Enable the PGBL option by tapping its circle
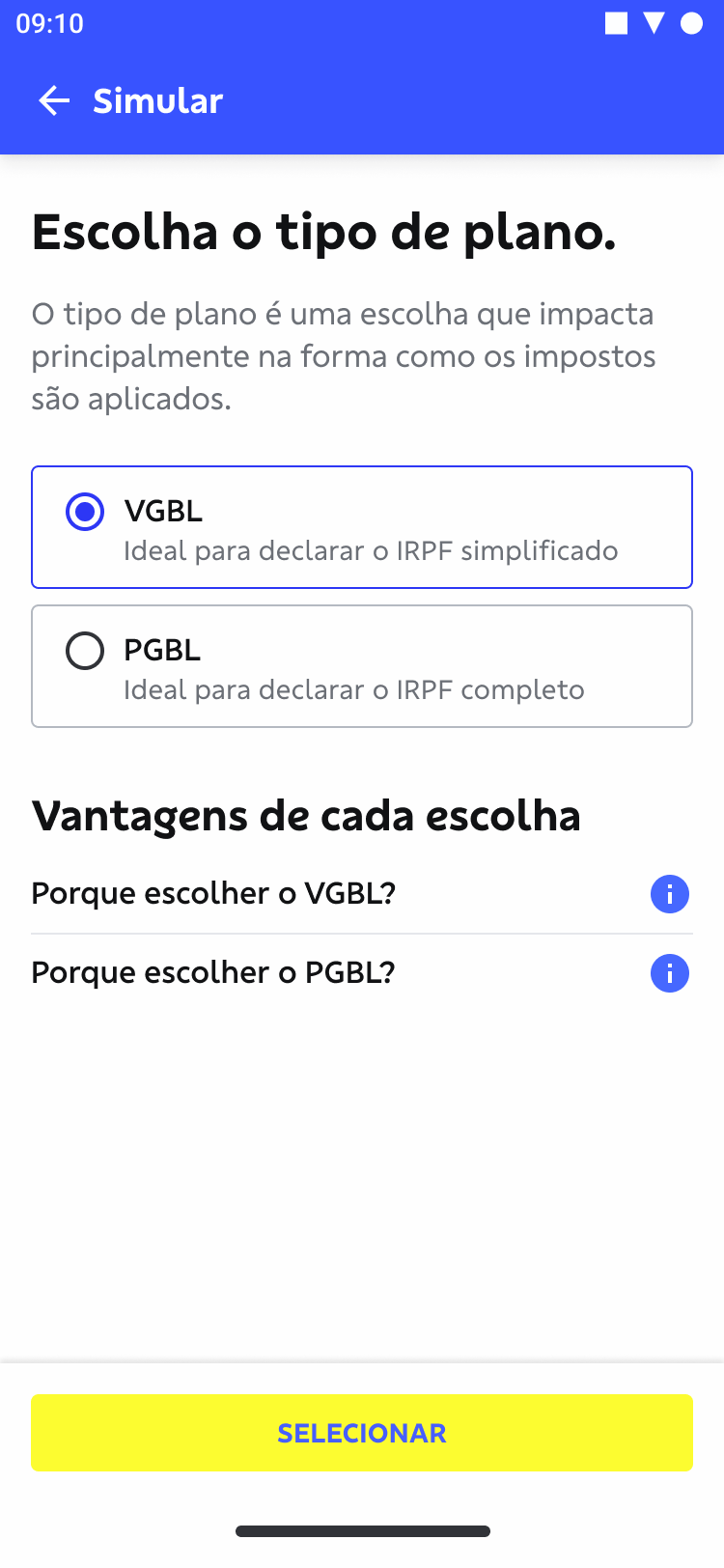This screenshot has height=1568, width=724. pyautogui.click(x=85, y=651)
